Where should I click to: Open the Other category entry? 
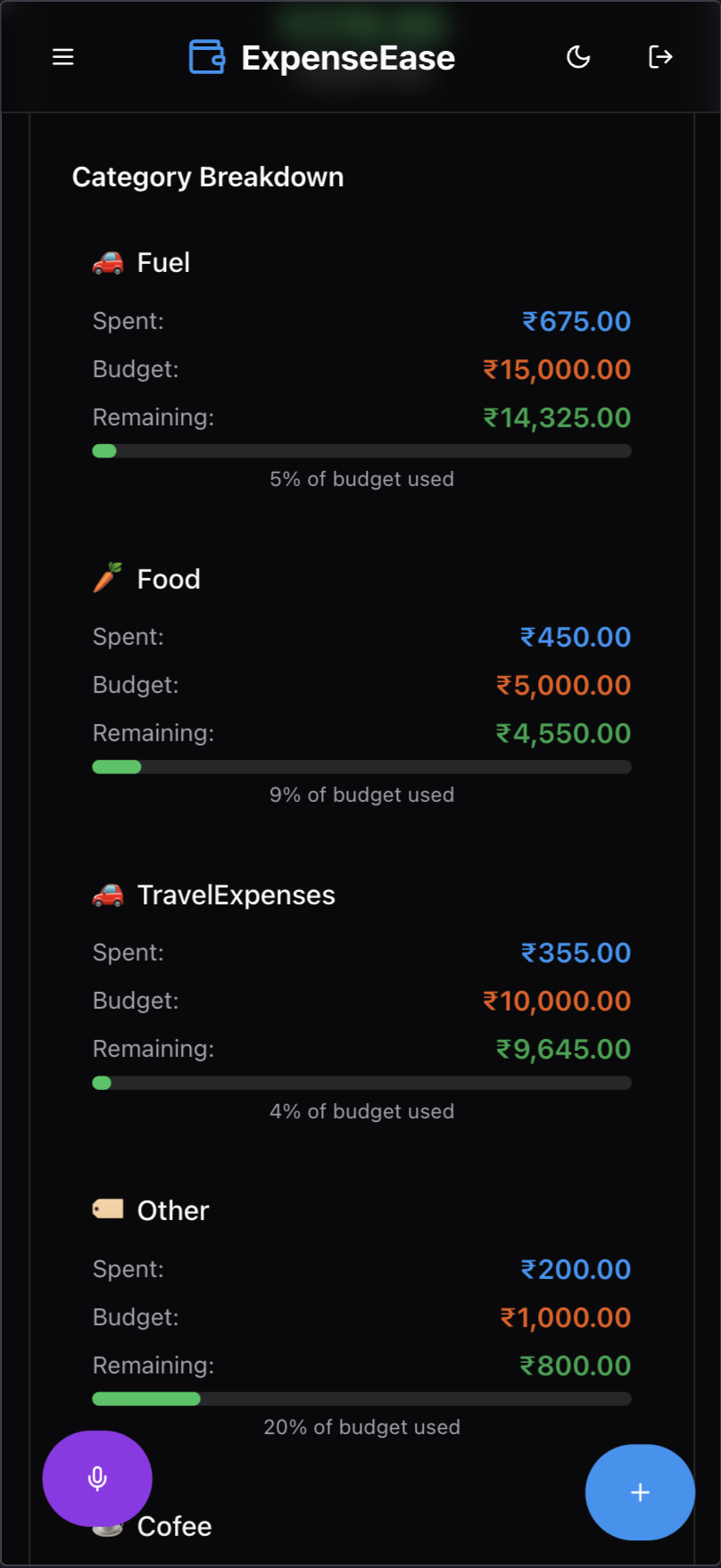(171, 1209)
